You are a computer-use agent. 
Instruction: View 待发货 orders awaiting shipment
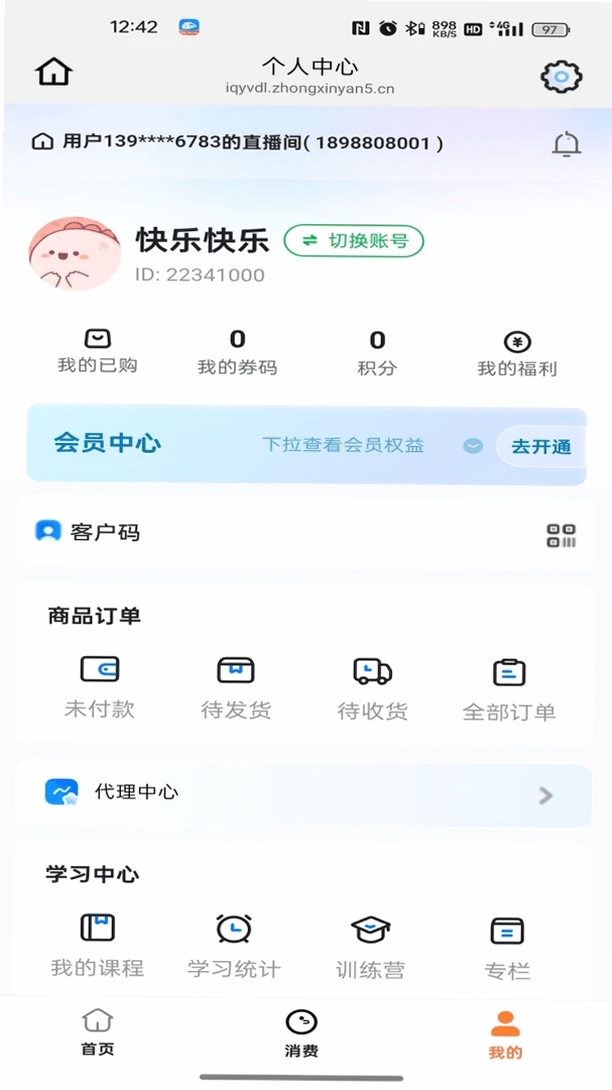pyautogui.click(x=236, y=689)
